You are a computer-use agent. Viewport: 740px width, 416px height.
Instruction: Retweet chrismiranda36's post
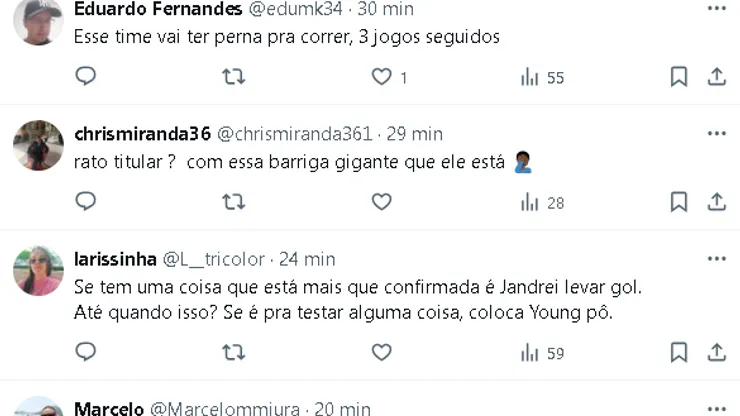tap(233, 202)
